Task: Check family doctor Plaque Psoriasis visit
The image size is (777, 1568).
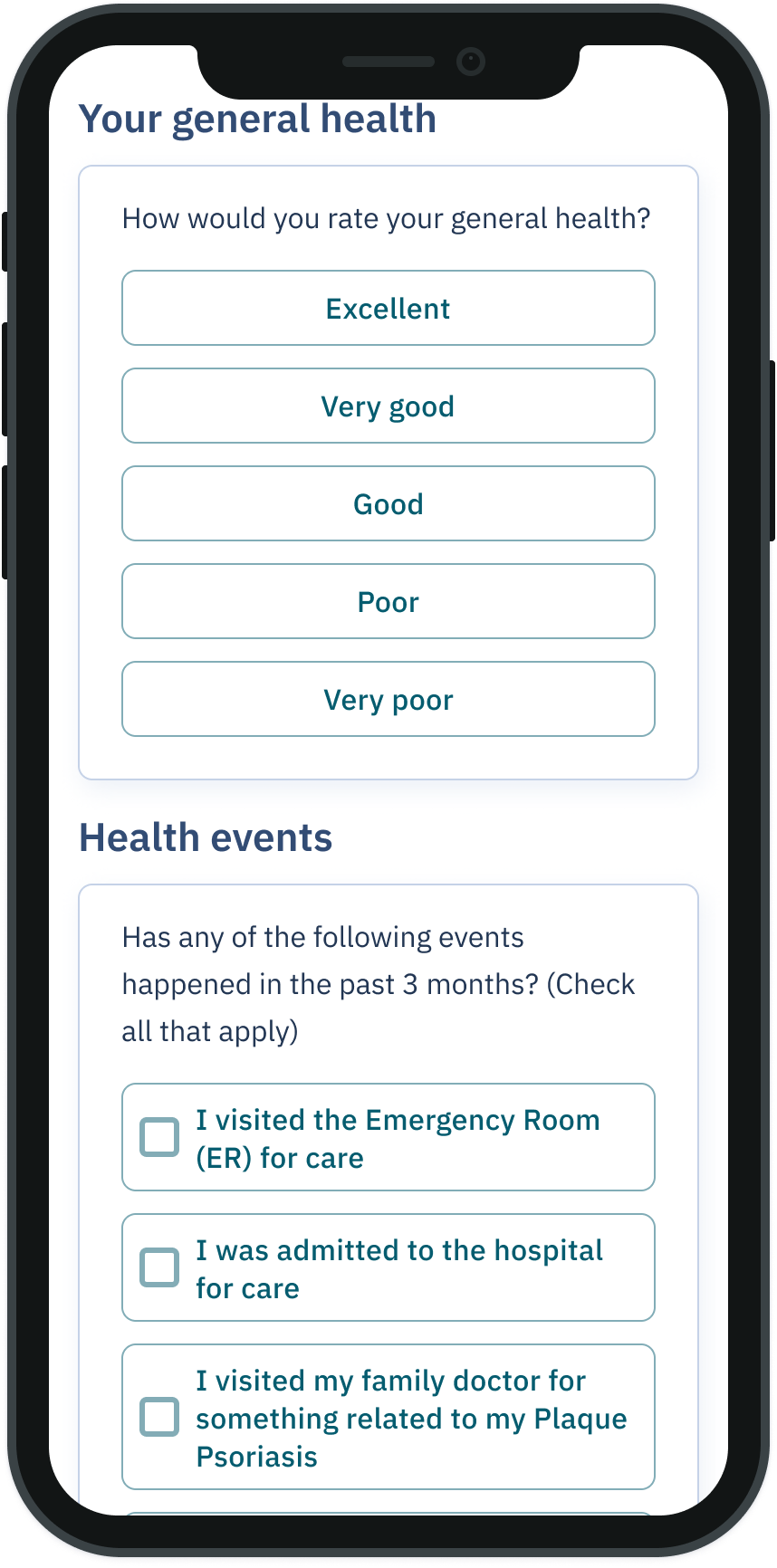Action: 159,1417
